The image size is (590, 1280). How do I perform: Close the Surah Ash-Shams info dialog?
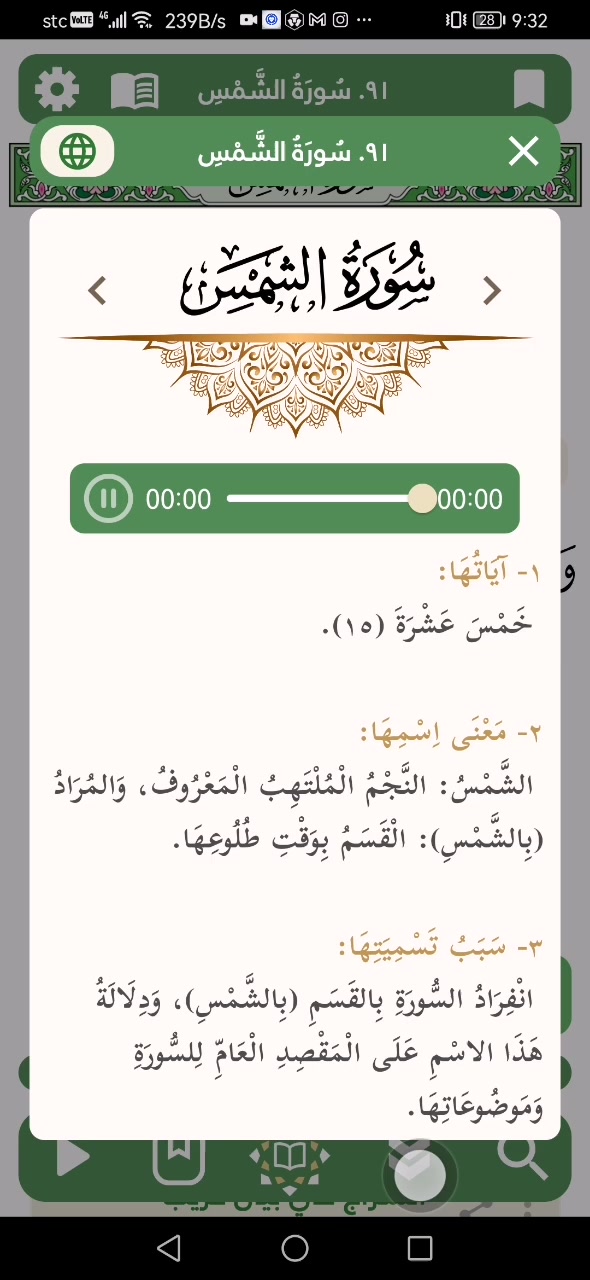click(x=523, y=152)
